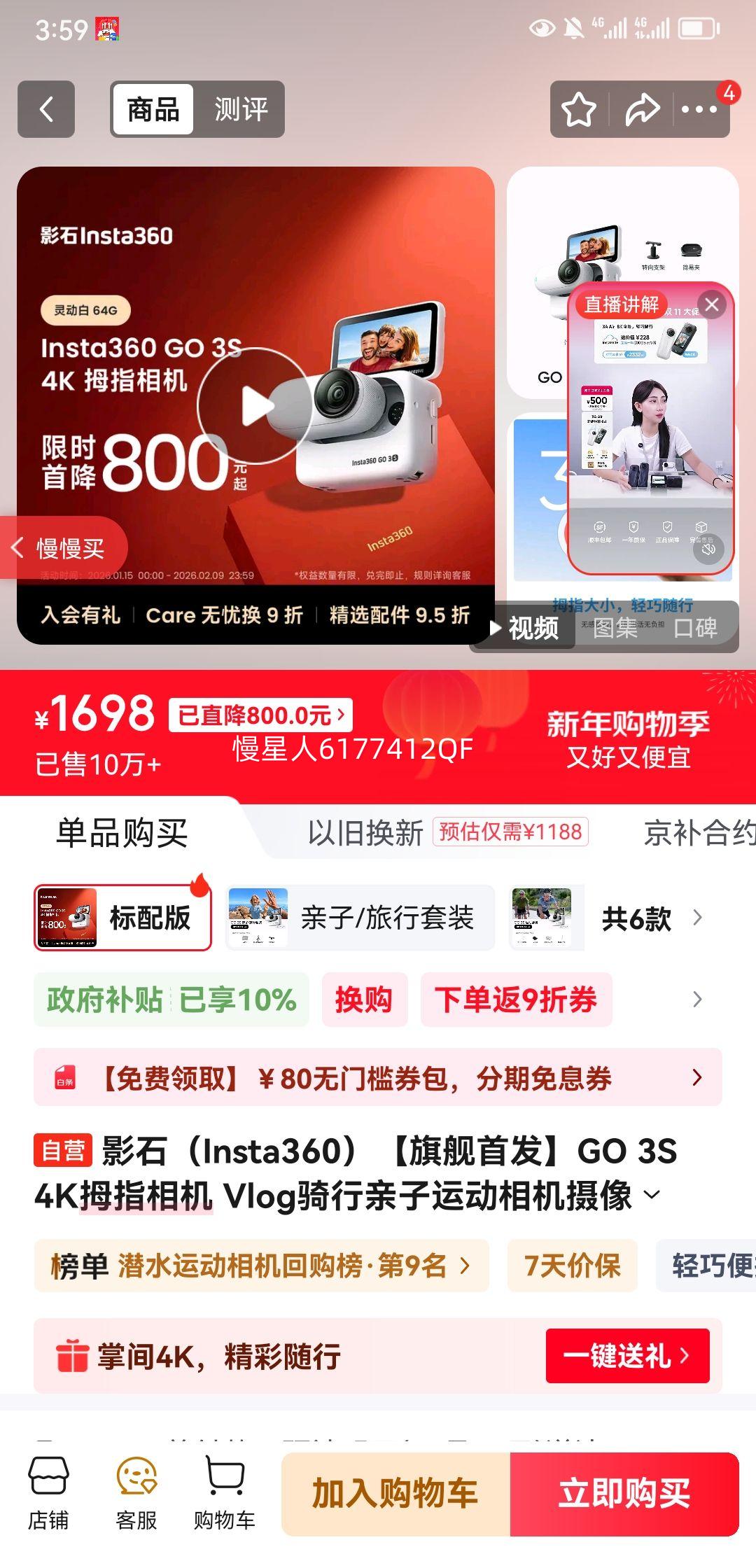Close the 直播讲解 live stream popup
This screenshot has height=1568, width=756.
713,304
